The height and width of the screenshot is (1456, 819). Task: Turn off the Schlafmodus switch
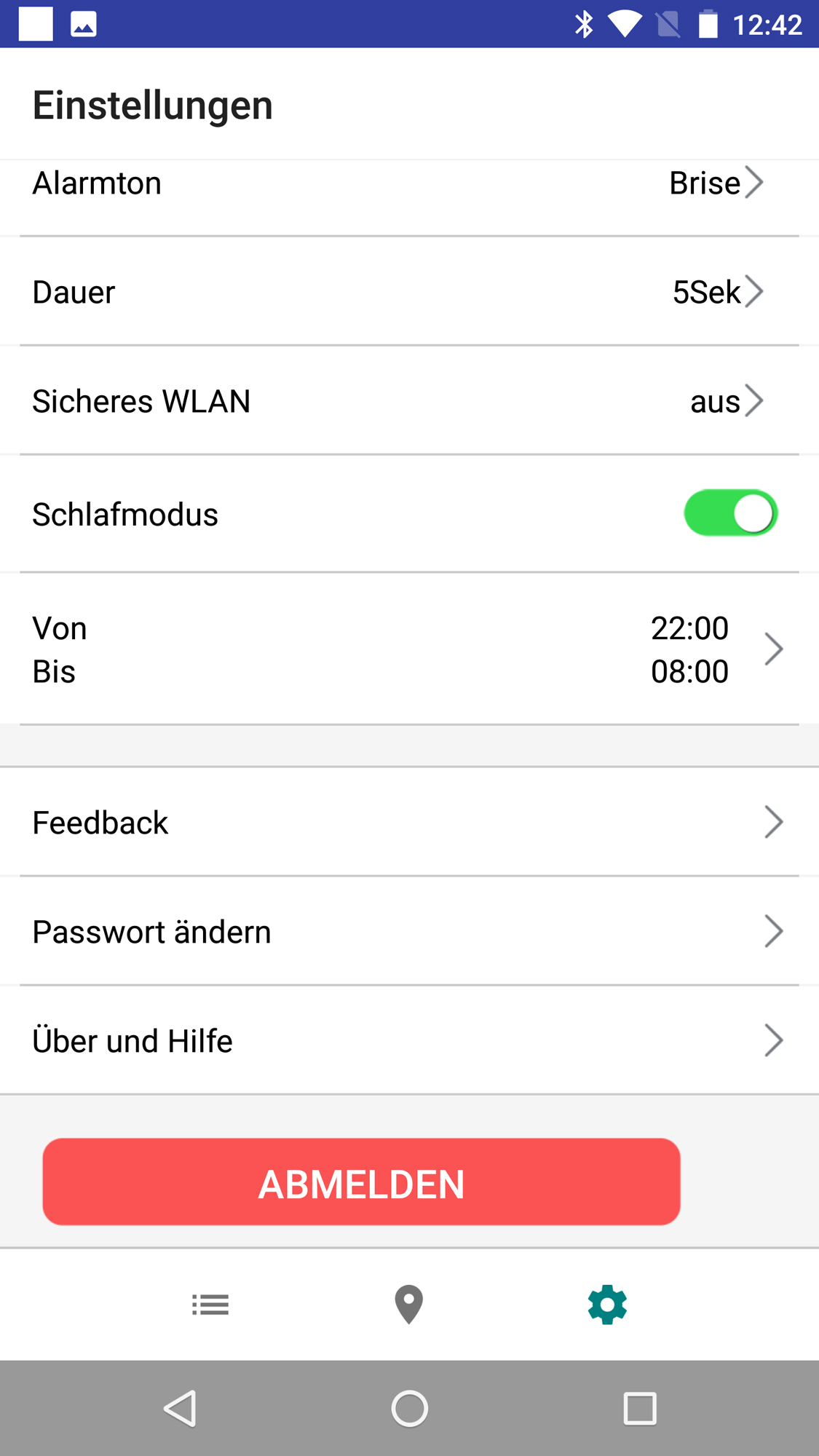[730, 513]
